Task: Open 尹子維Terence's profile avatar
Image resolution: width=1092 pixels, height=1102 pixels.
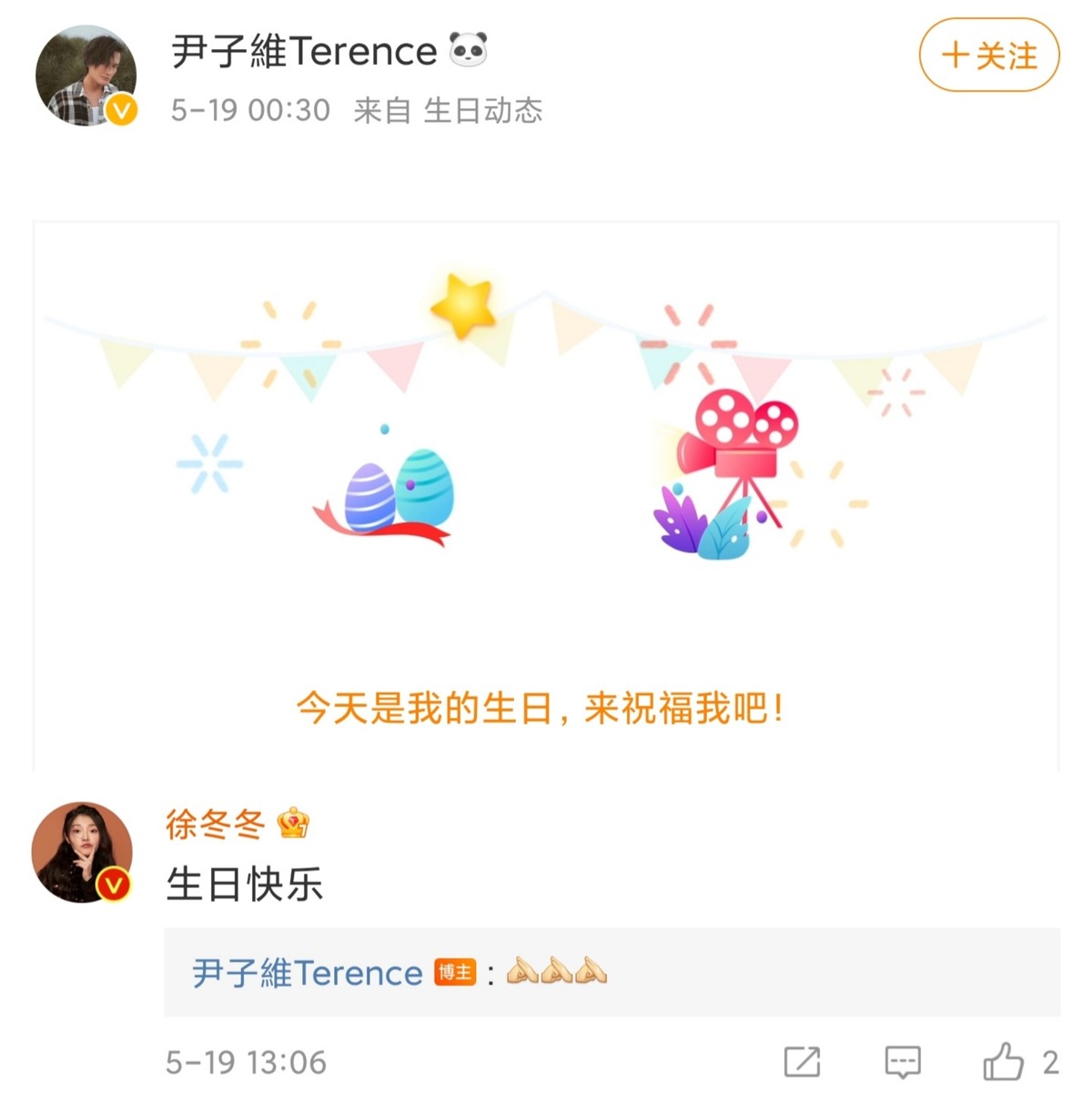Action: (x=86, y=76)
